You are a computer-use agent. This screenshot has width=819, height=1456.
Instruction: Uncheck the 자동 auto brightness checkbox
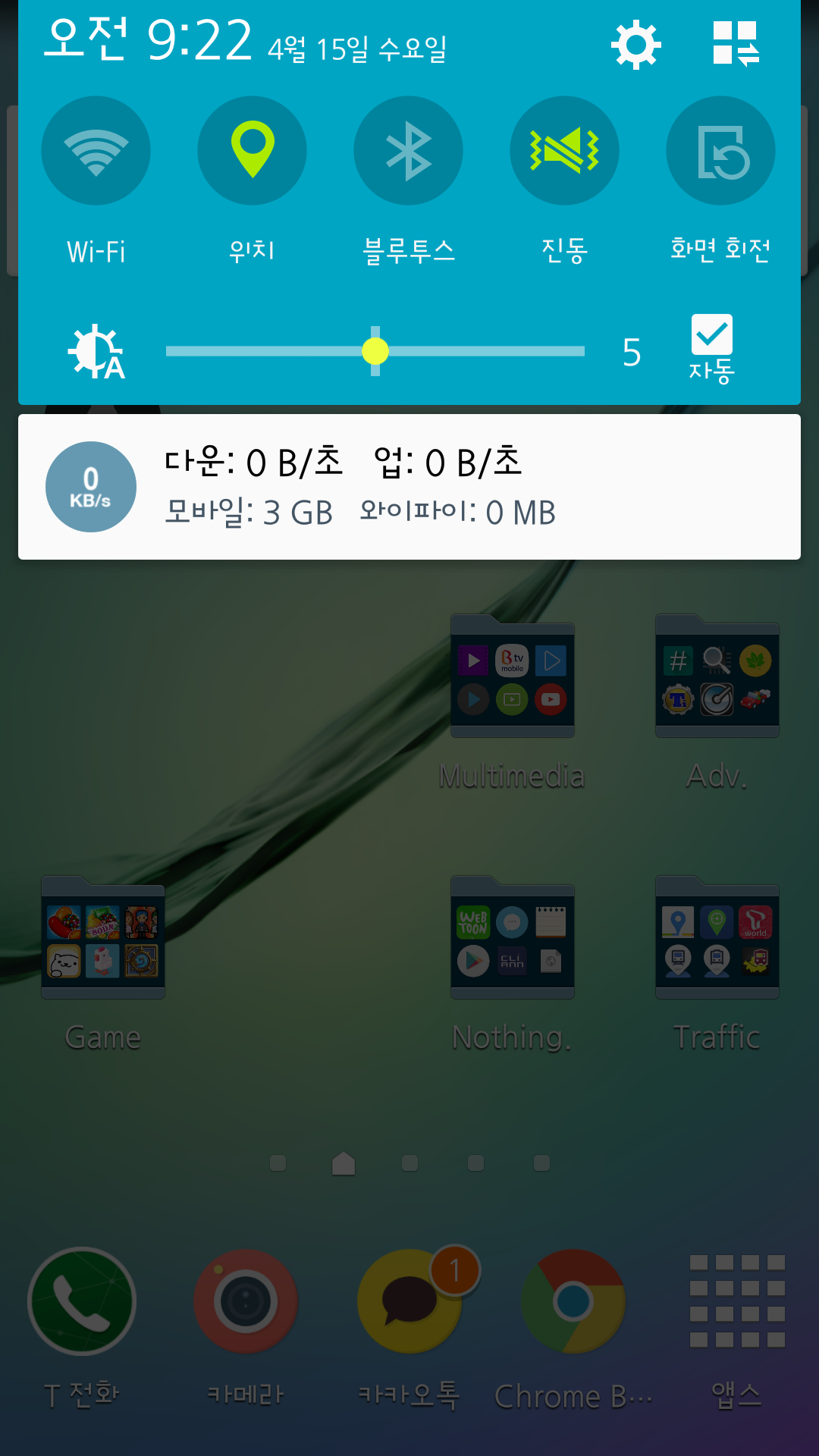711,334
